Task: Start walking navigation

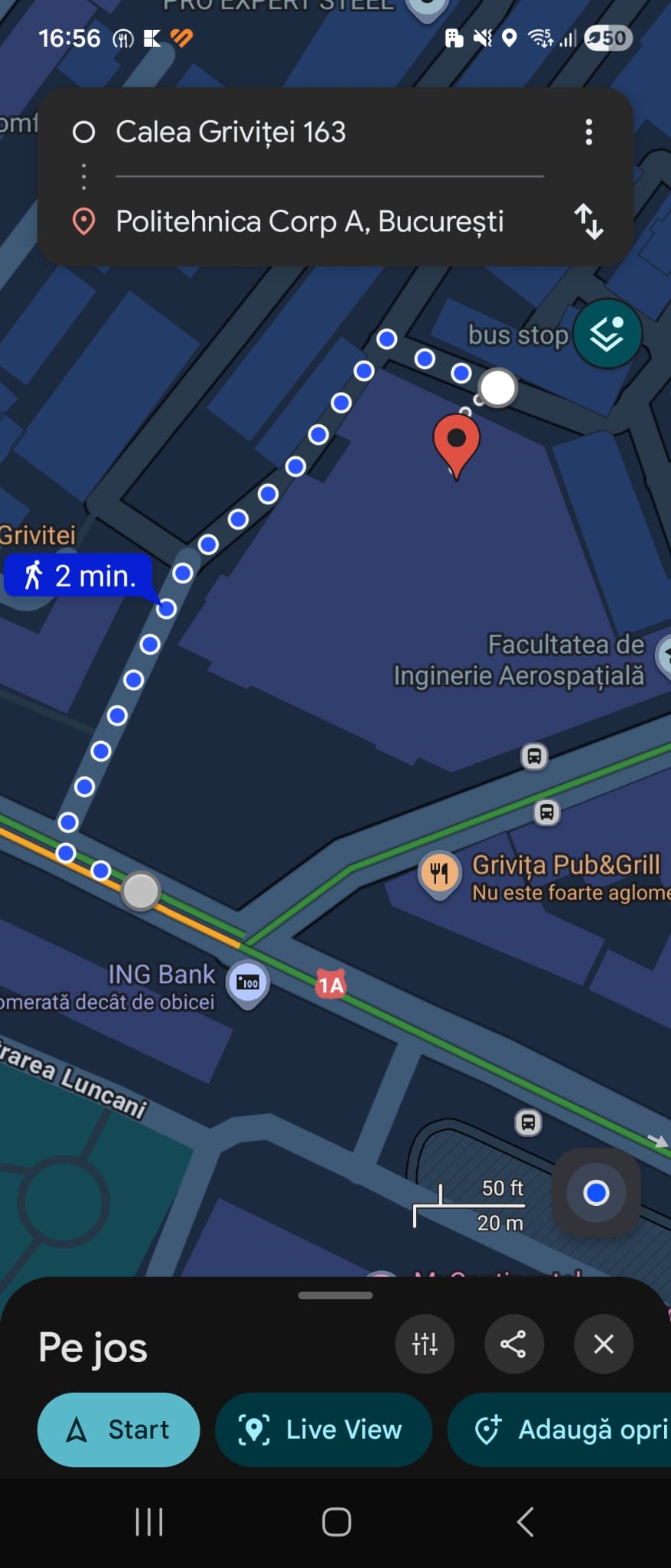Action: (119, 1429)
